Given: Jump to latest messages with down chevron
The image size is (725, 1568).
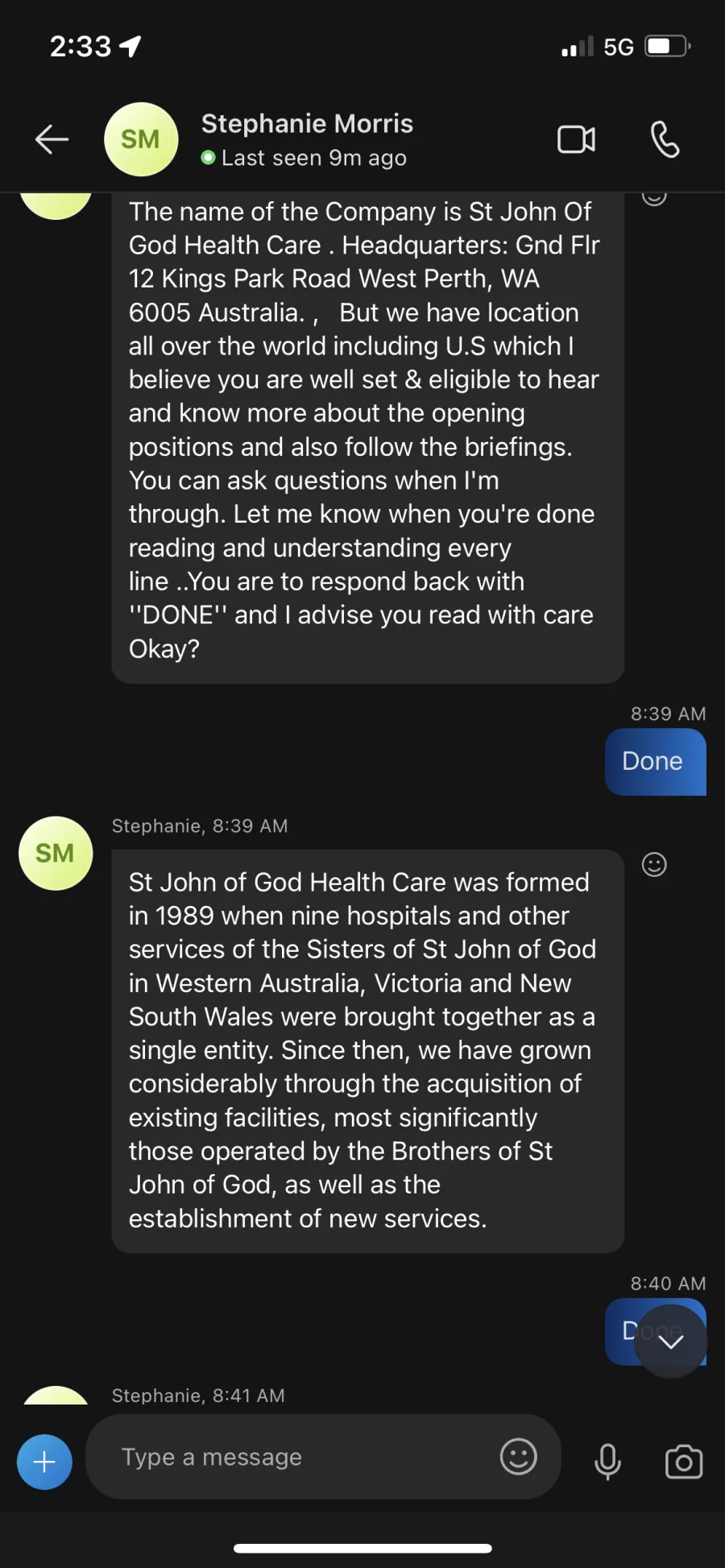Looking at the screenshot, I should point(671,1341).
